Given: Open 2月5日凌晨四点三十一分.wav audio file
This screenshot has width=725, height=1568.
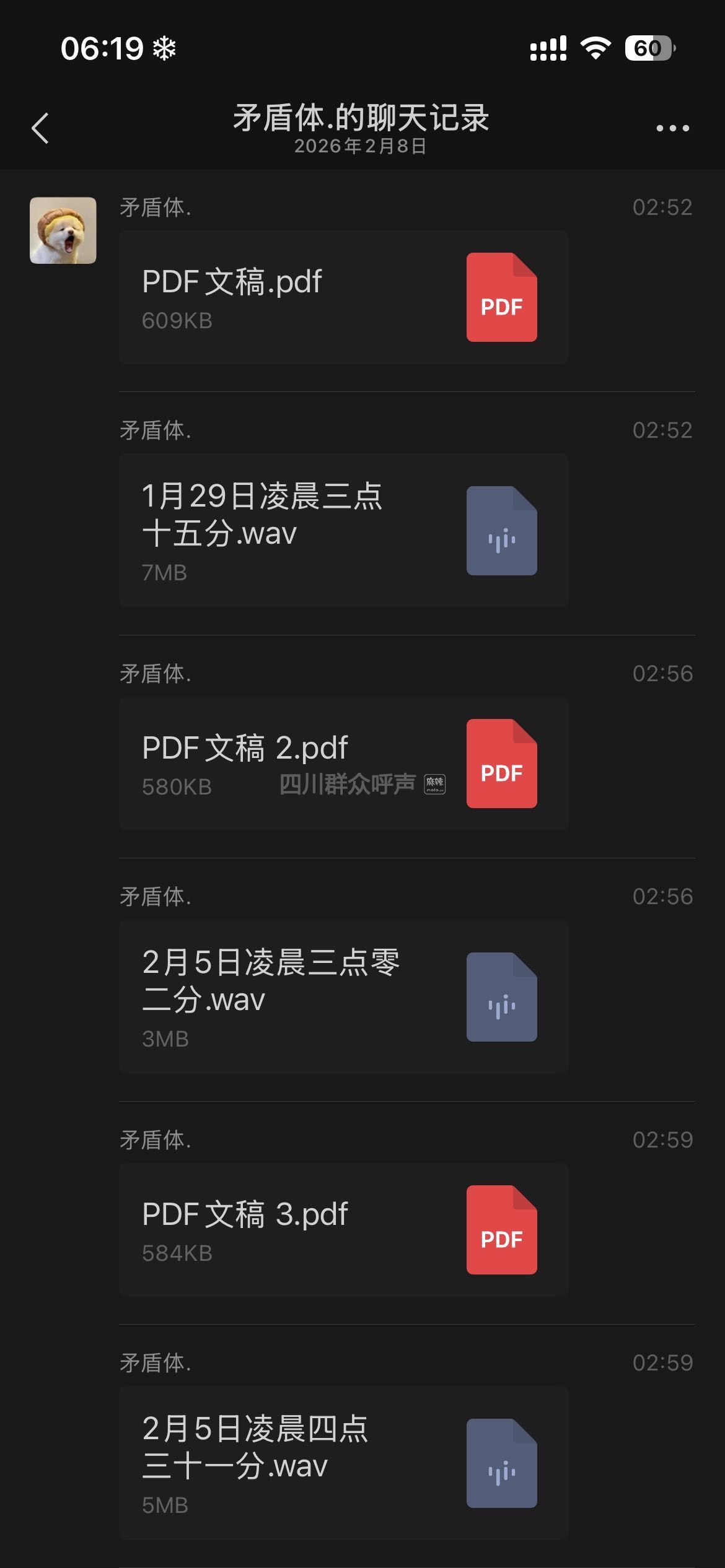Looking at the screenshot, I should pyautogui.click(x=343, y=1463).
